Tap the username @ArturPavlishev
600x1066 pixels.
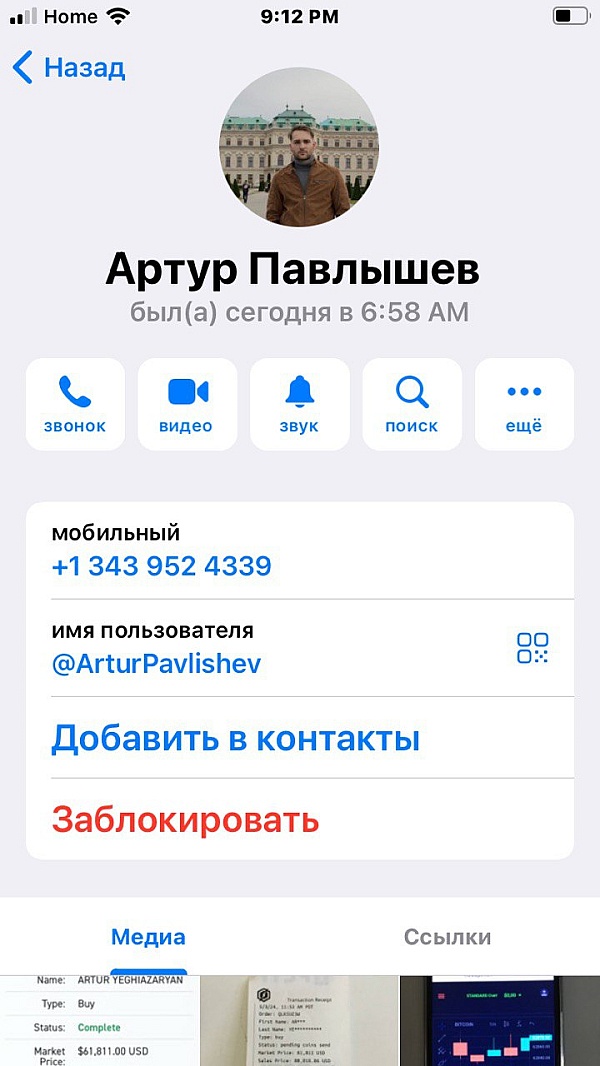coord(156,664)
